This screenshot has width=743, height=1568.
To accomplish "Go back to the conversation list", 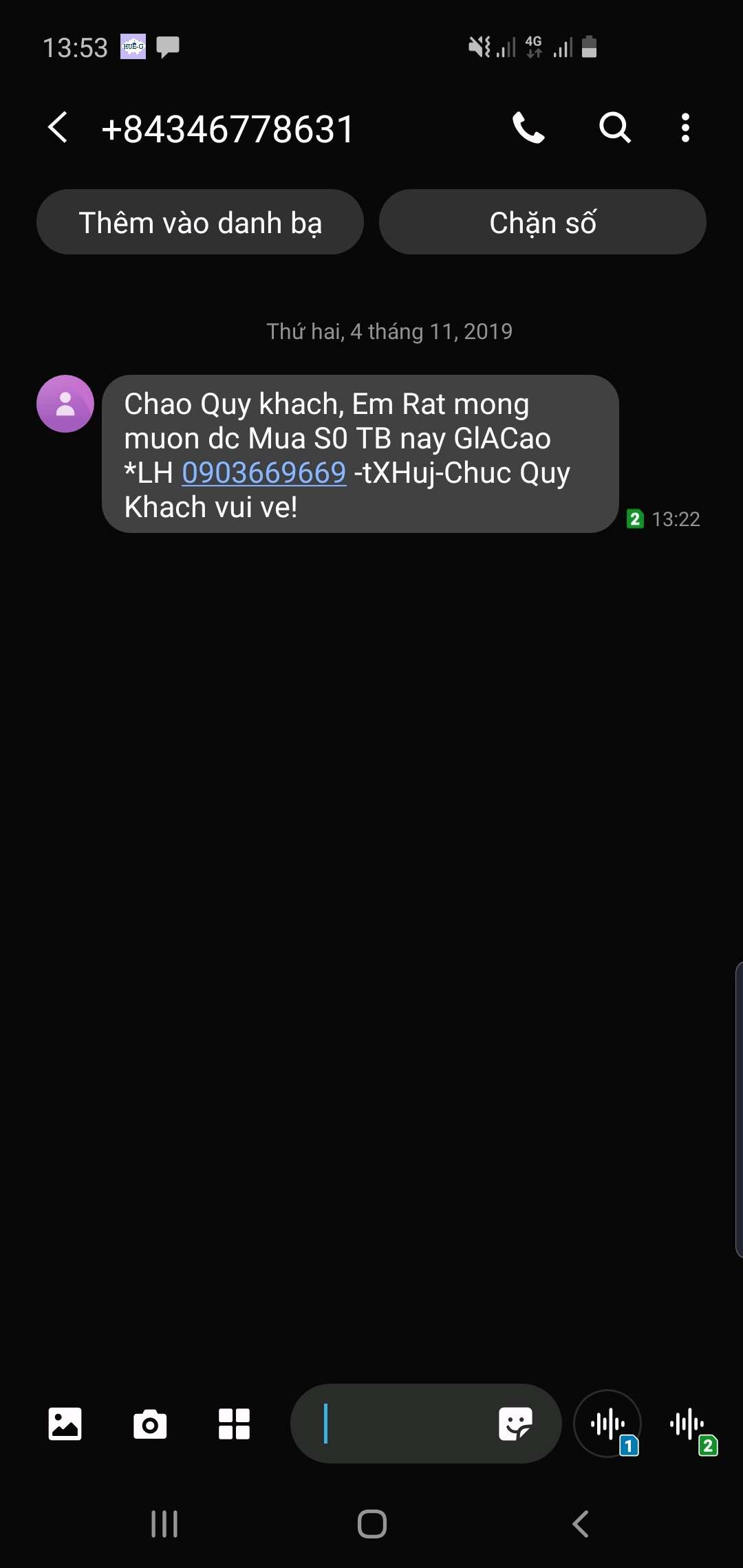I will (58, 128).
